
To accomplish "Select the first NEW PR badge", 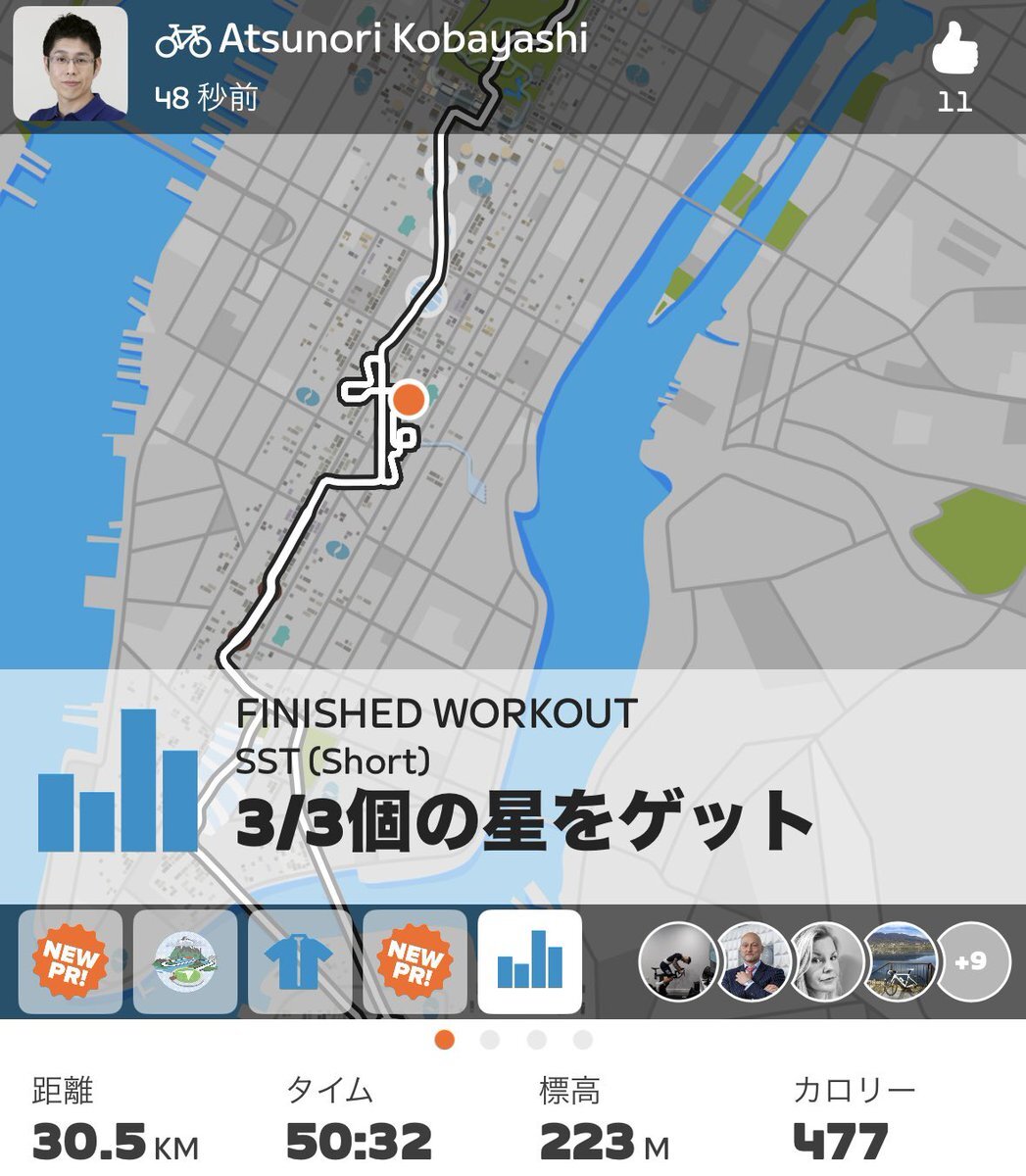I will click(71, 961).
